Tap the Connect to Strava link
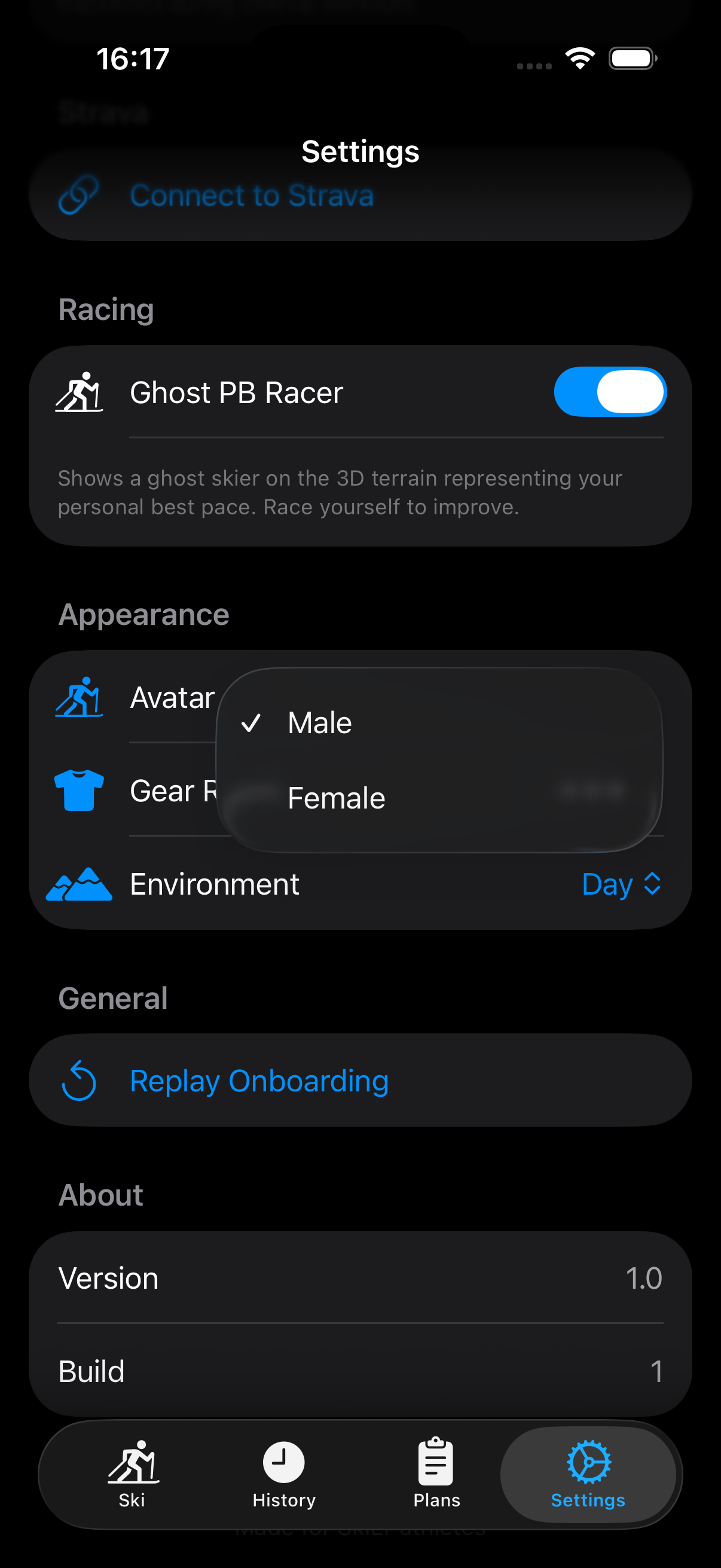 (x=252, y=196)
